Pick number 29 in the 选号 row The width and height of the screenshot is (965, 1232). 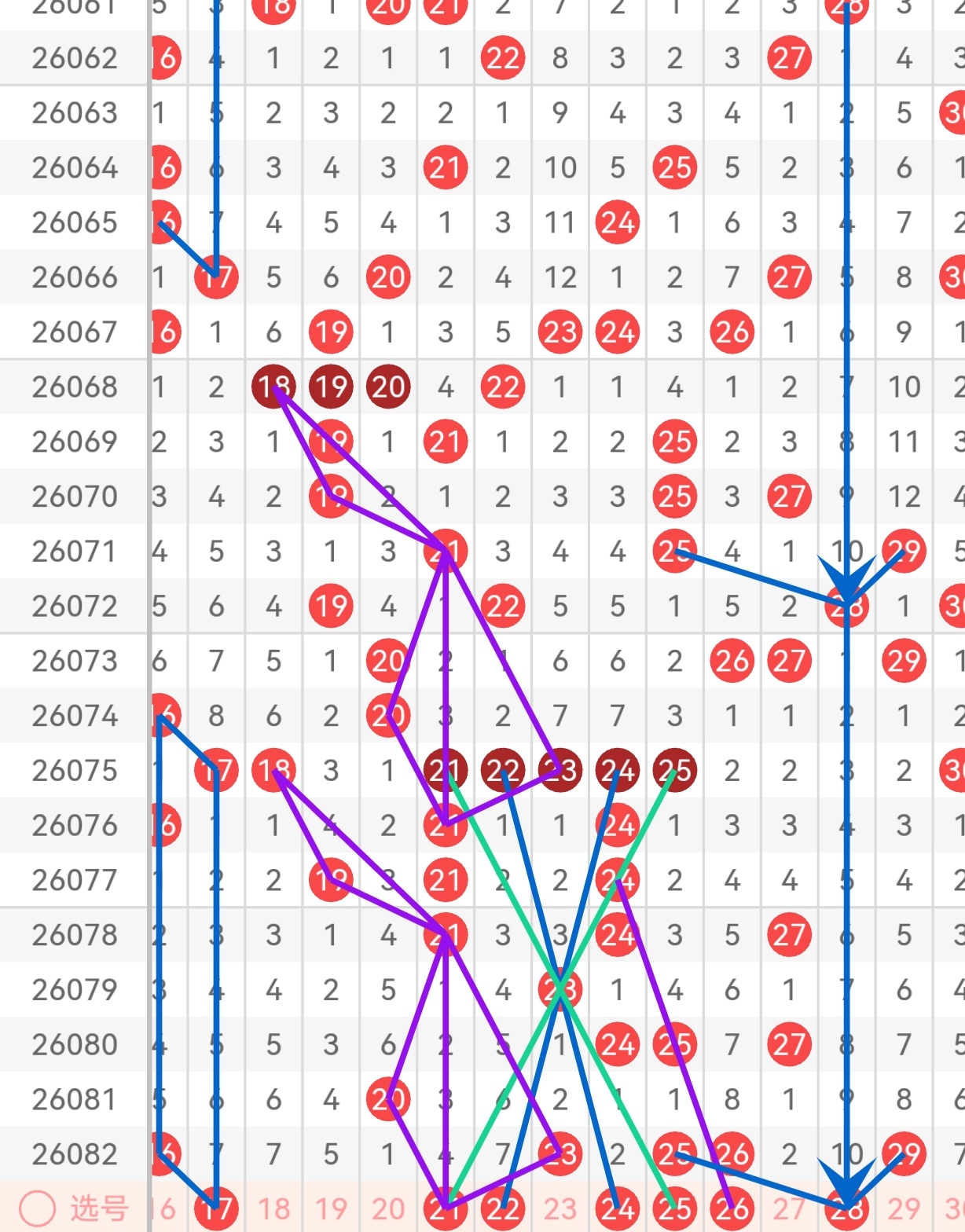pyautogui.click(x=904, y=1208)
